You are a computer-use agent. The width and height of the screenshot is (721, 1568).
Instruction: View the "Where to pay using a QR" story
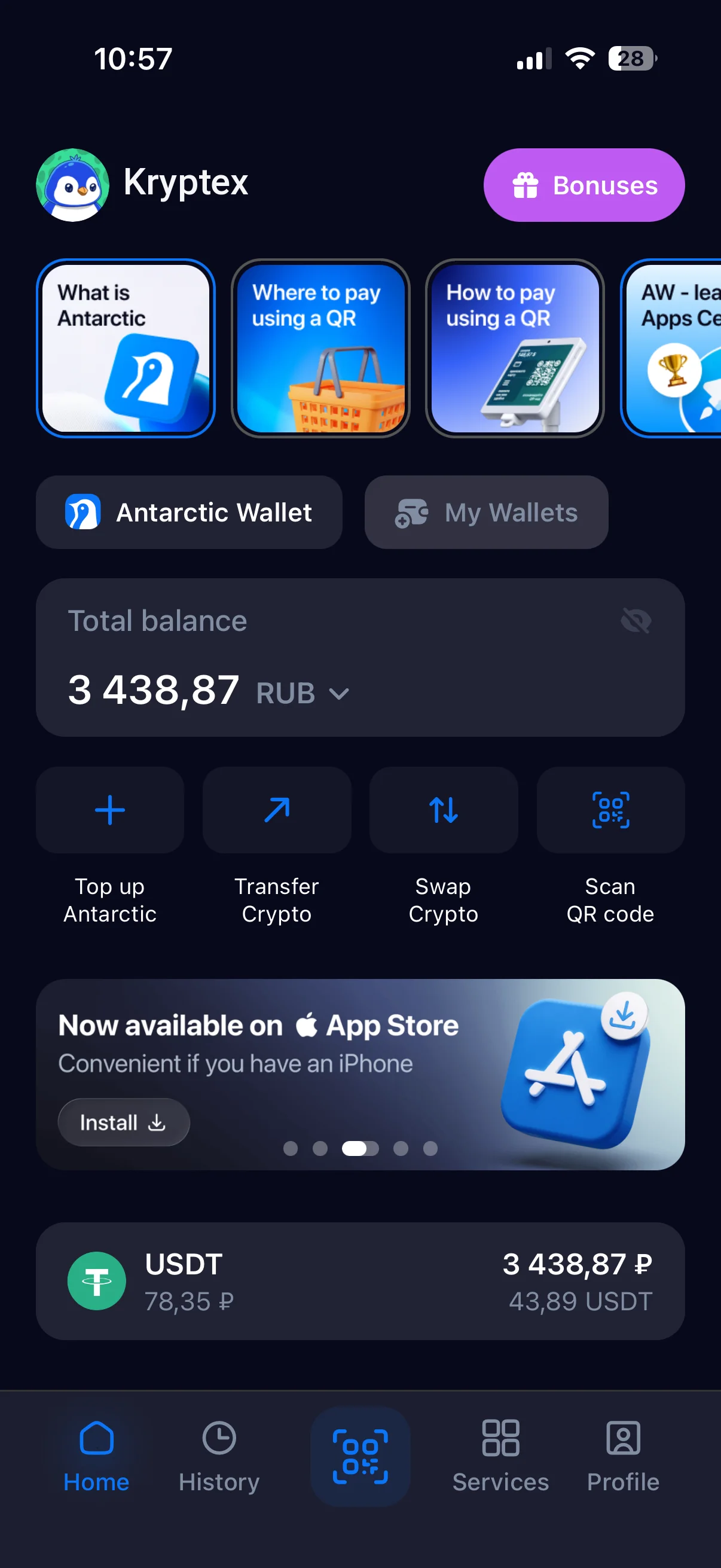coord(320,348)
